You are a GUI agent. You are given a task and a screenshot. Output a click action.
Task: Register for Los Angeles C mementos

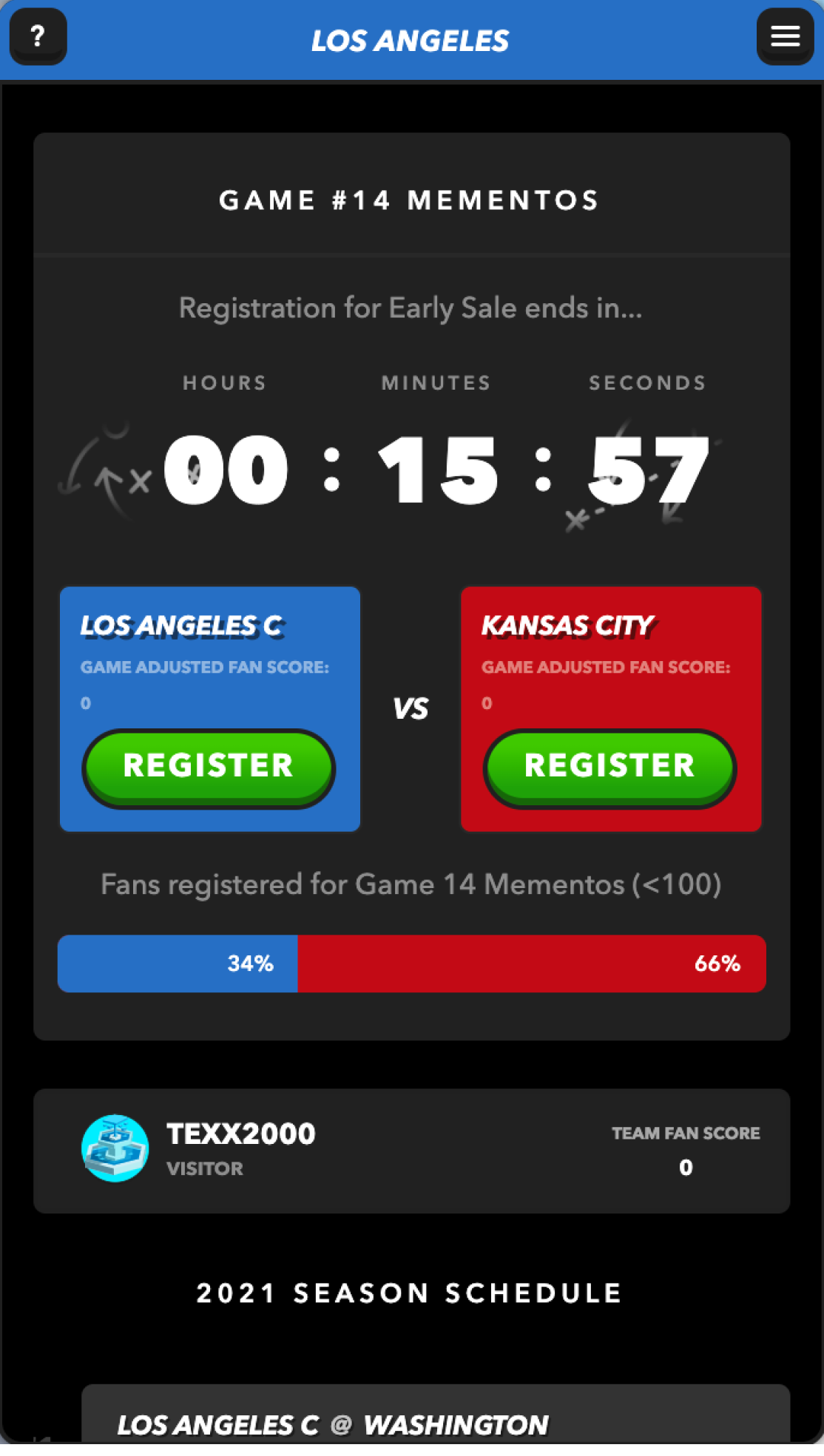coord(209,767)
